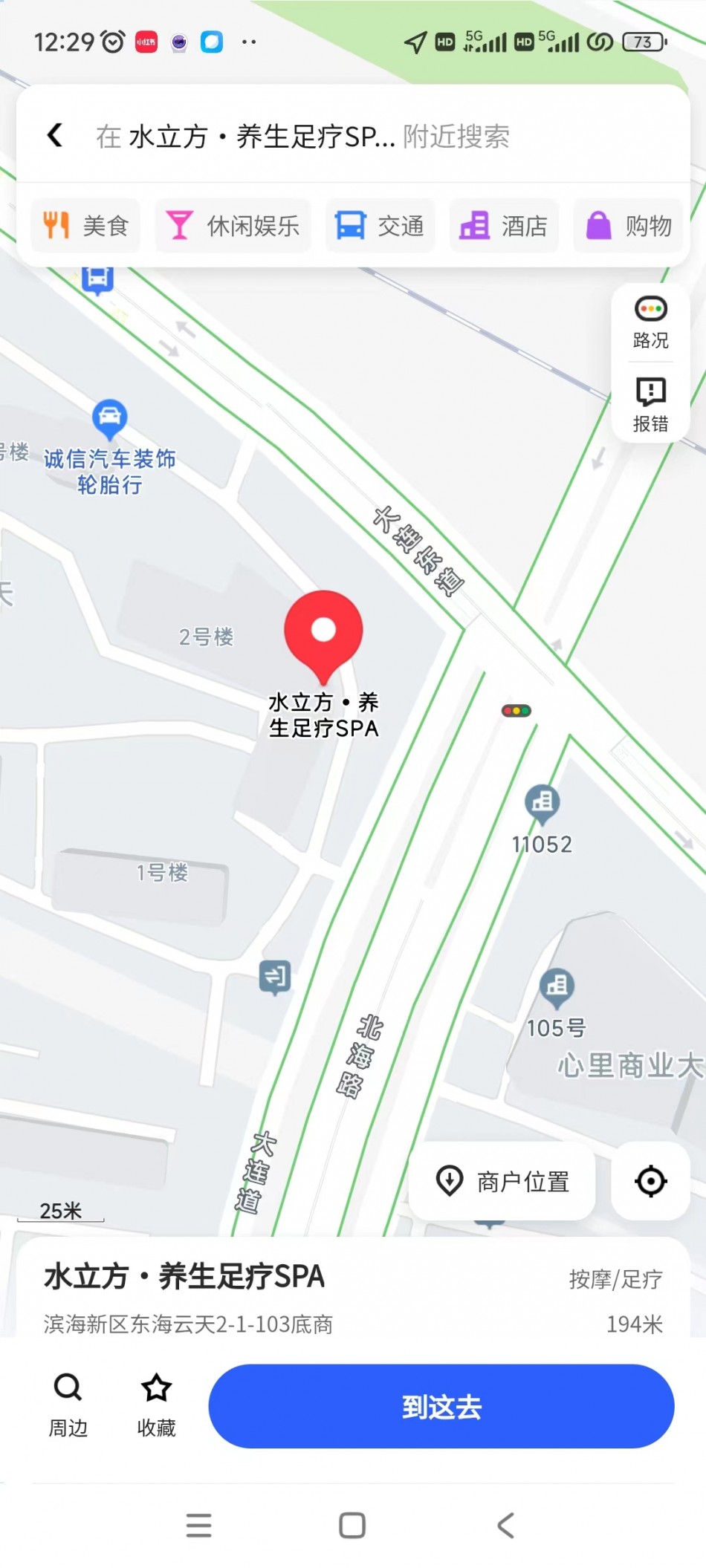Start navigation with 到这去
The image size is (706, 1568).
[x=441, y=1406]
